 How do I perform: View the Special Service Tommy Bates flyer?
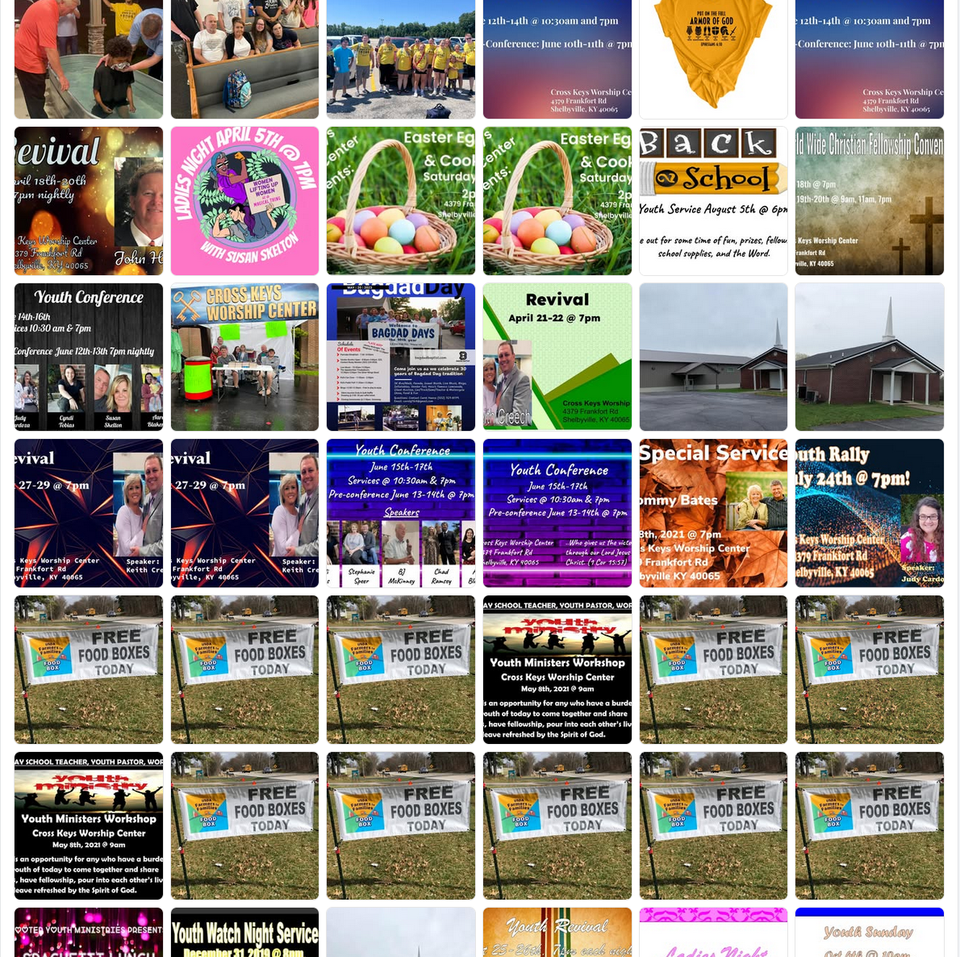click(713, 513)
